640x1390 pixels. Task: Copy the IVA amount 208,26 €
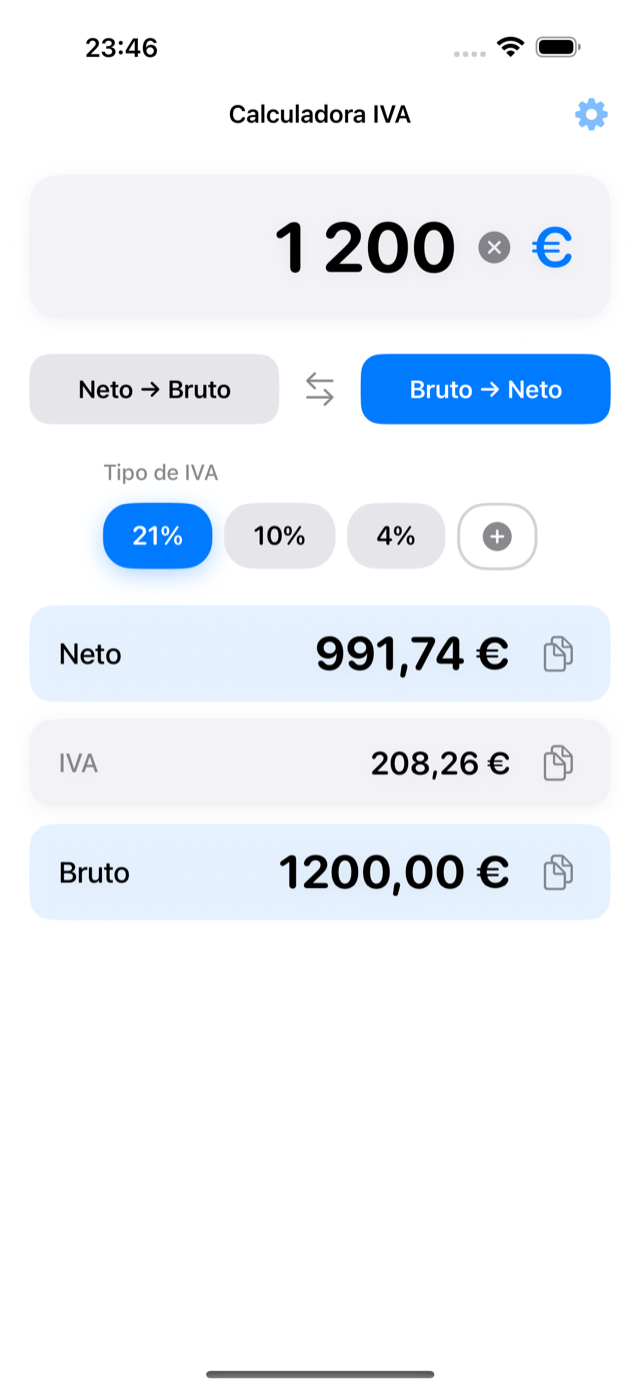[558, 763]
